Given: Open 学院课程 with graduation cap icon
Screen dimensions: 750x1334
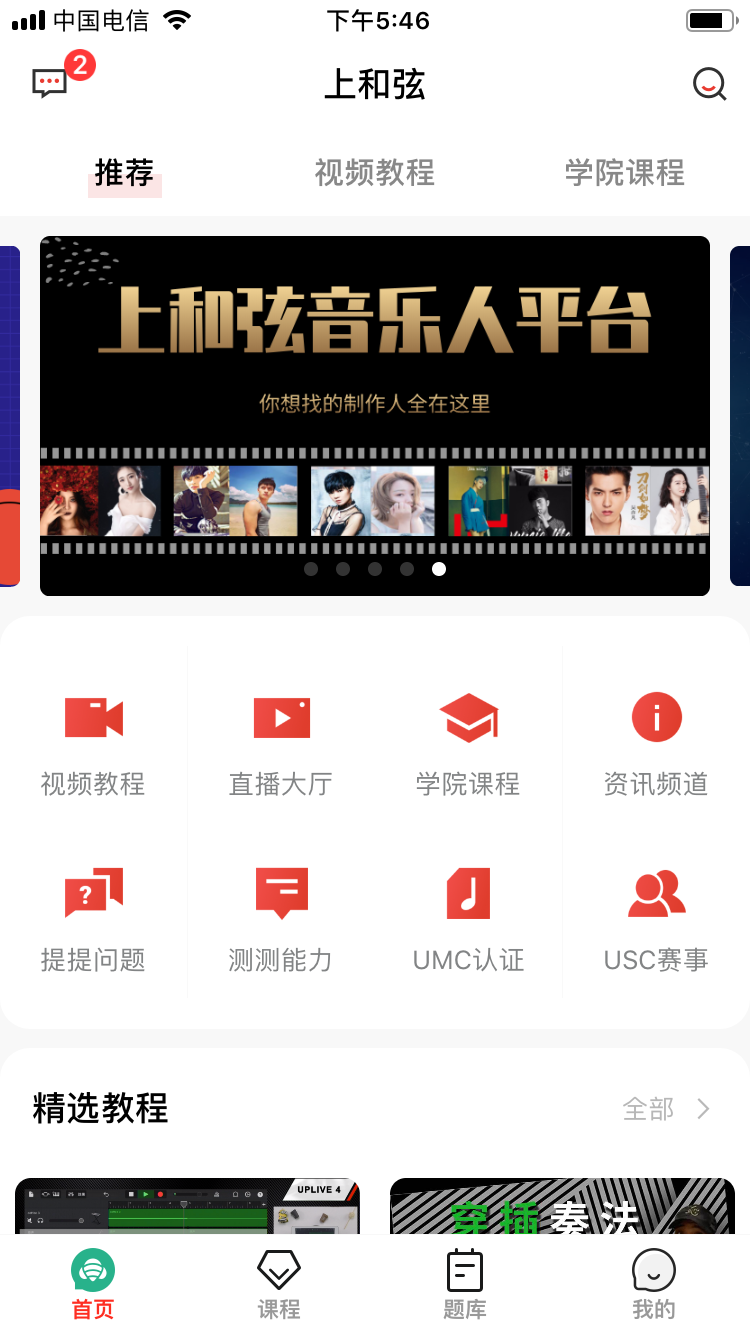Looking at the screenshot, I should (x=468, y=742).
